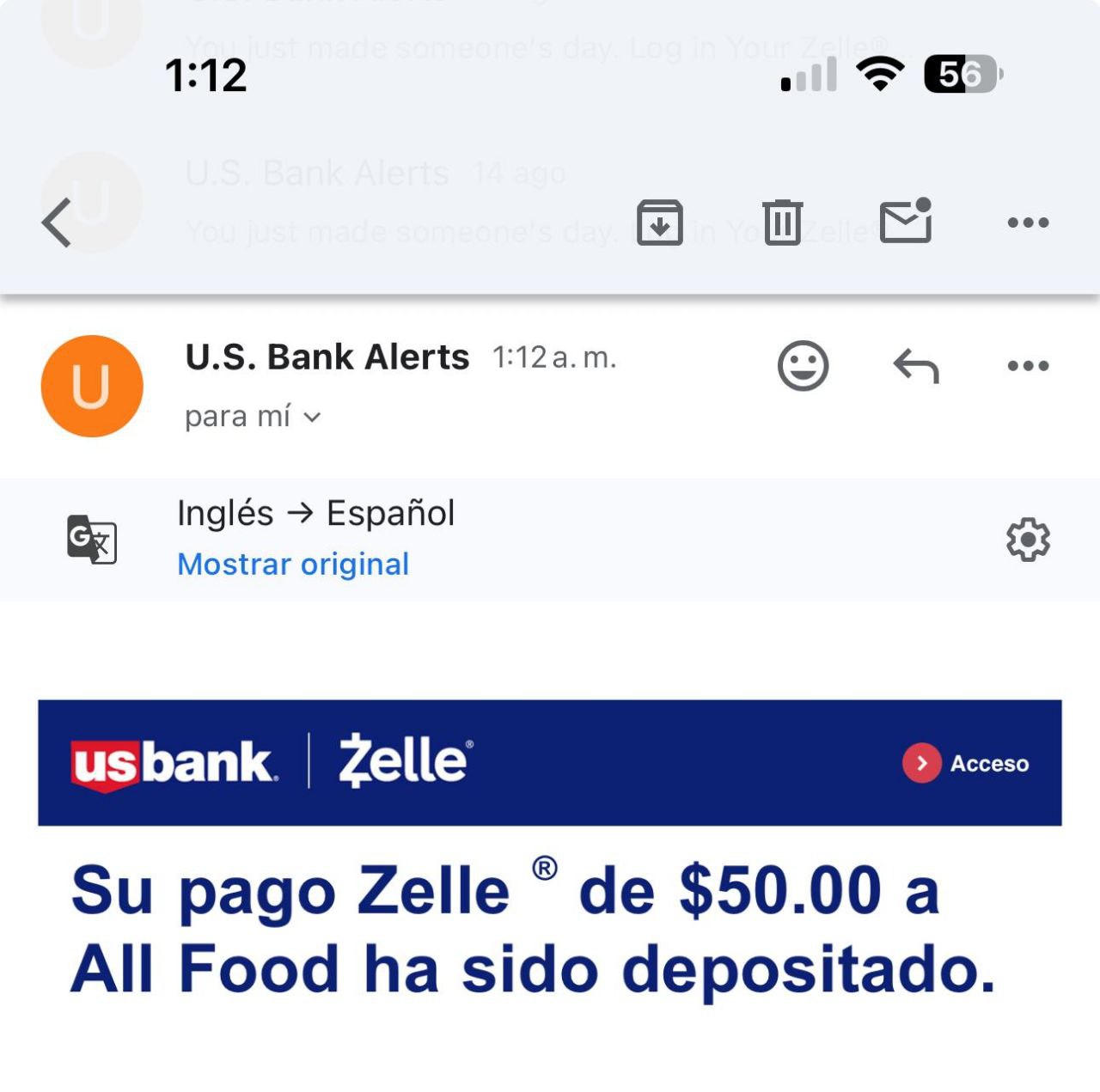The width and height of the screenshot is (1100, 1092).
Task: Open the translation settings gear
Action: (x=1028, y=540)
